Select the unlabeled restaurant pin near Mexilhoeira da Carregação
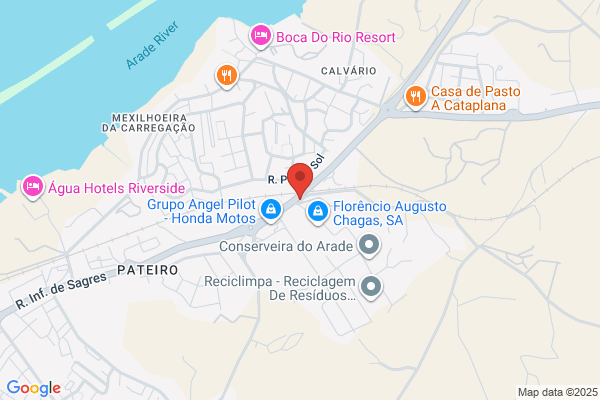This screenshot has width=600, height=400. point(227,76)
